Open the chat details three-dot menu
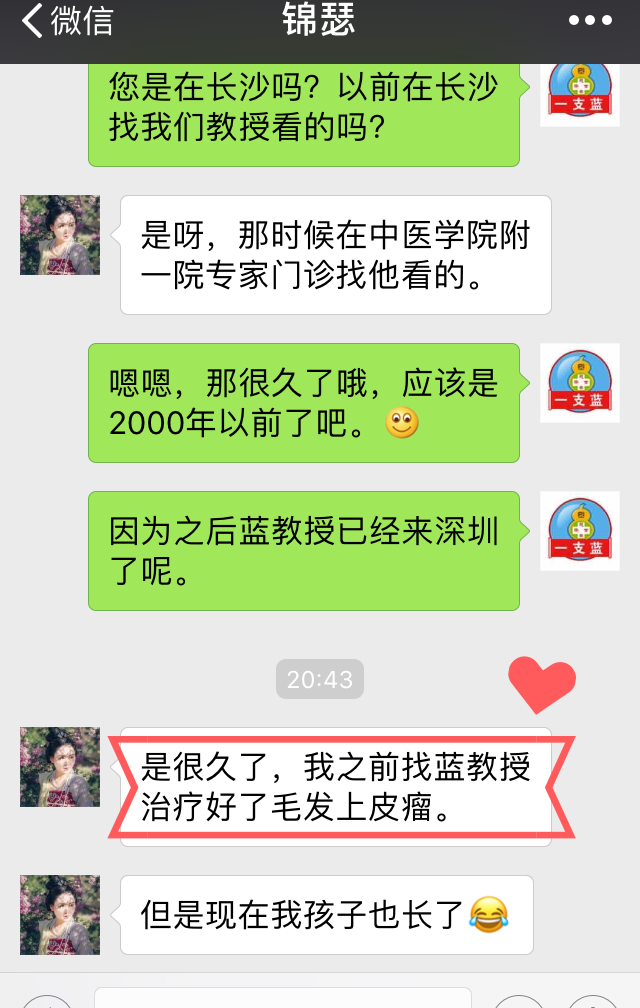Viewport: 640px width, 1008px height. tap(590, 21)
